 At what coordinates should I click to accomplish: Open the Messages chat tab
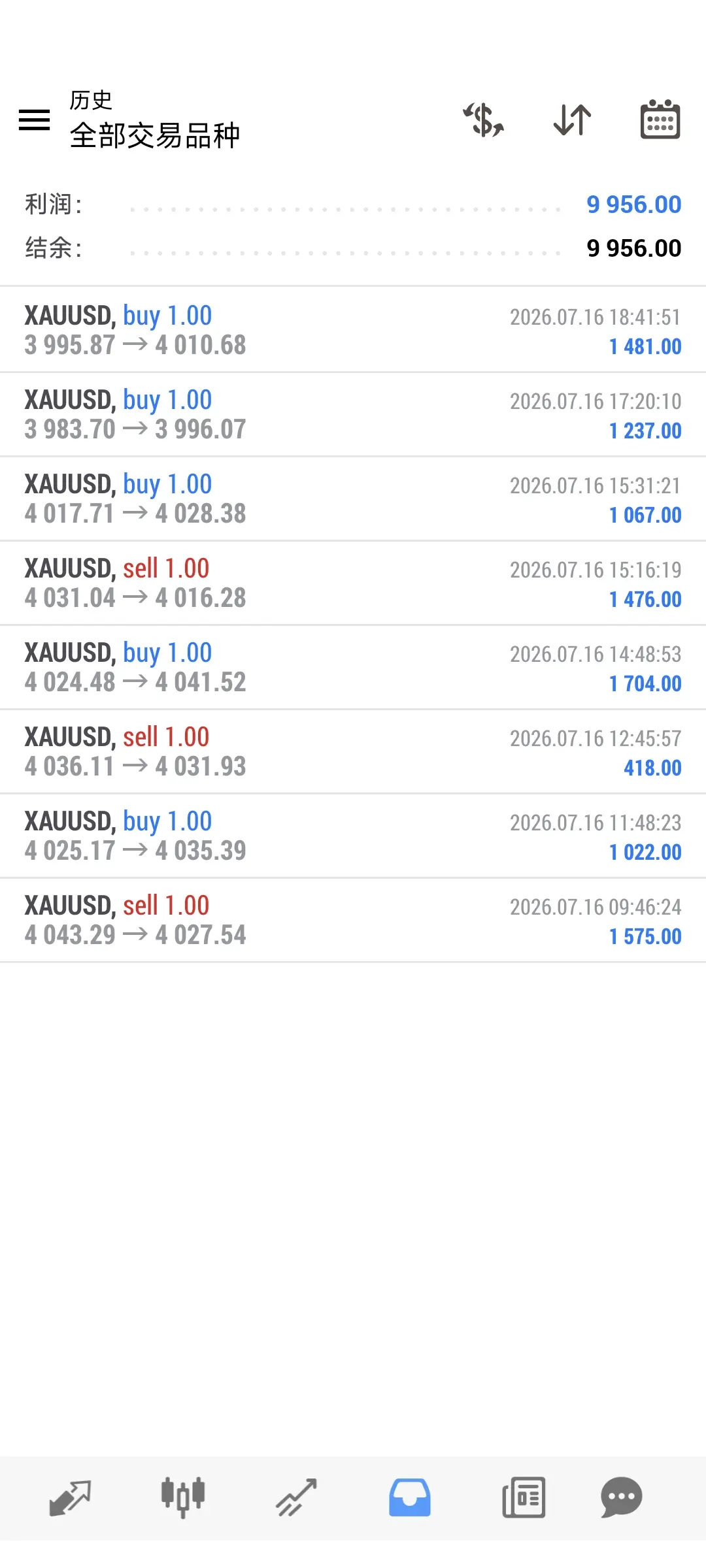621,1497
